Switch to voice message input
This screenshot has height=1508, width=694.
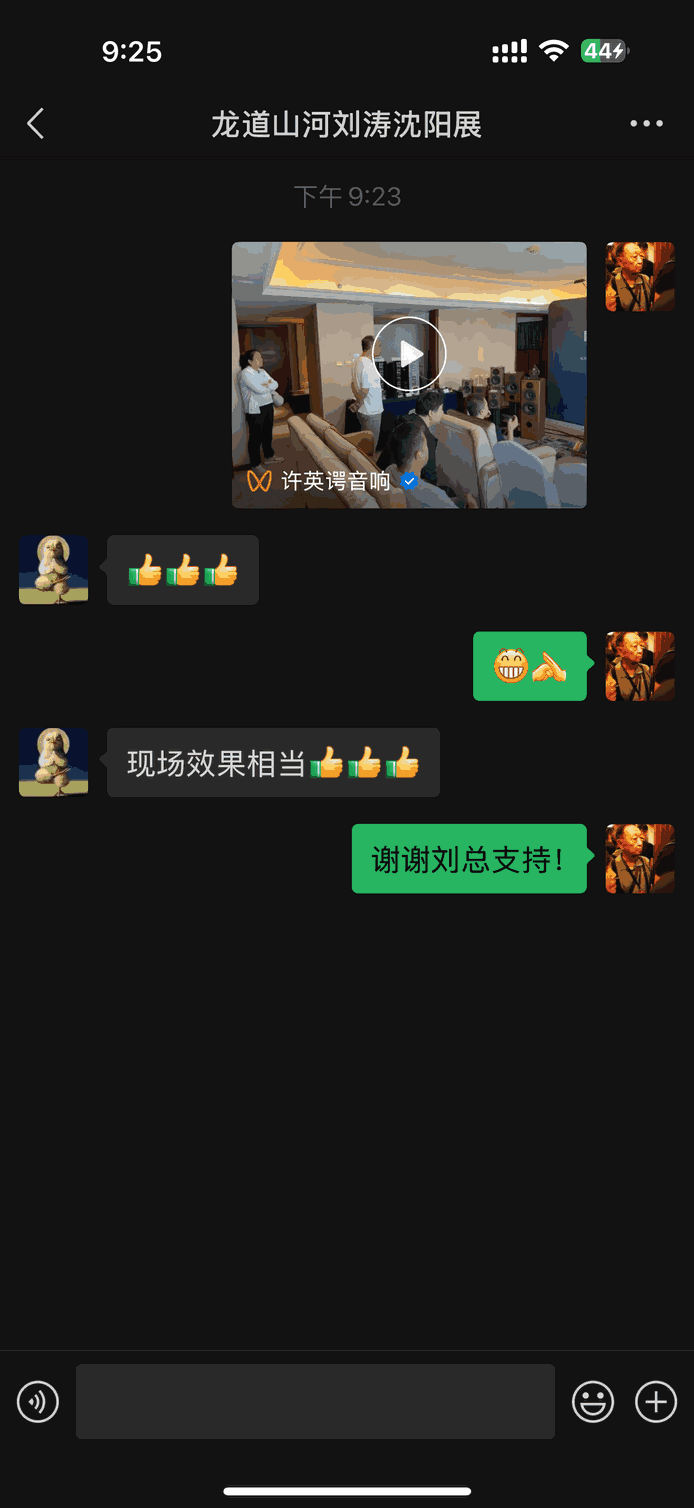coord(38,1402)
